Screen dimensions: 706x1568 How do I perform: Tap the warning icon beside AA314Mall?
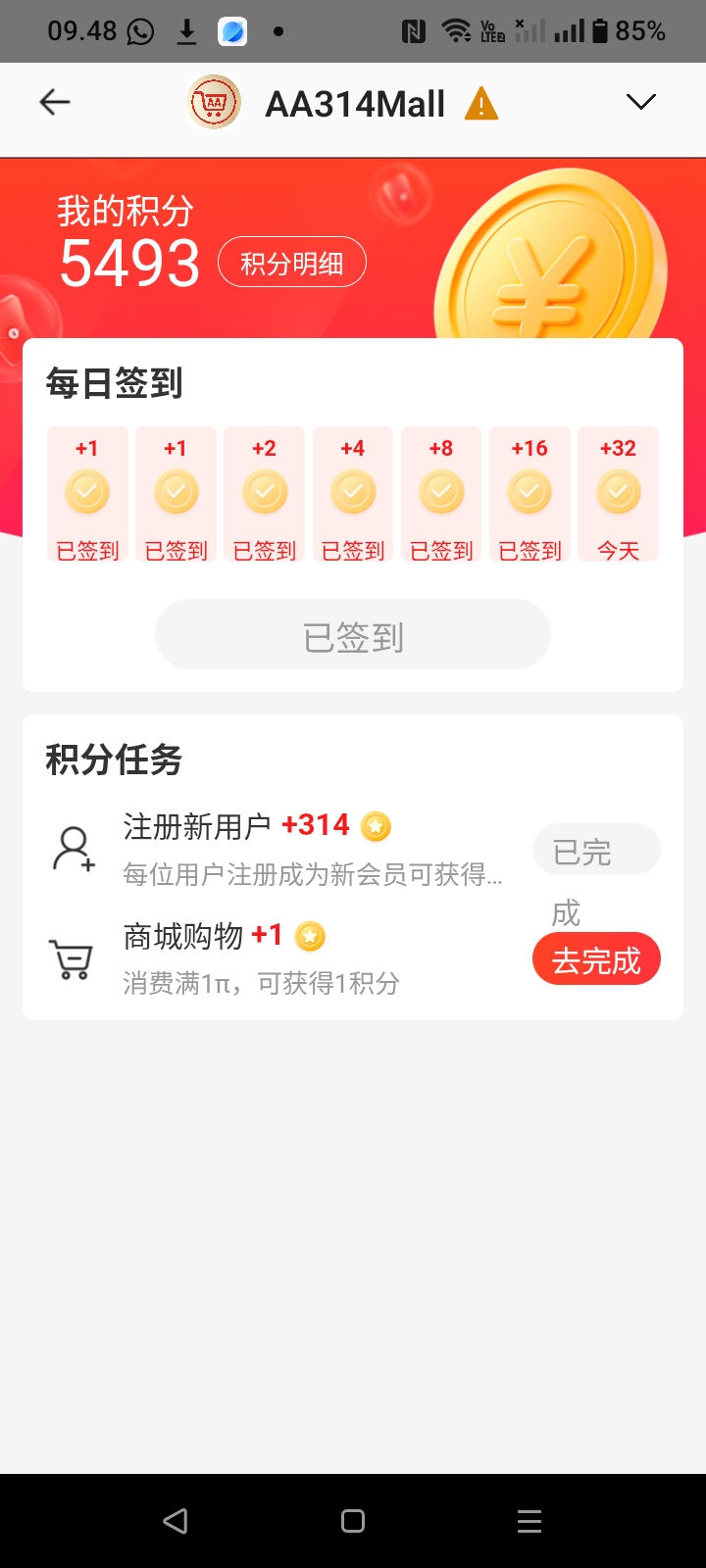click(x=481, y=103)
